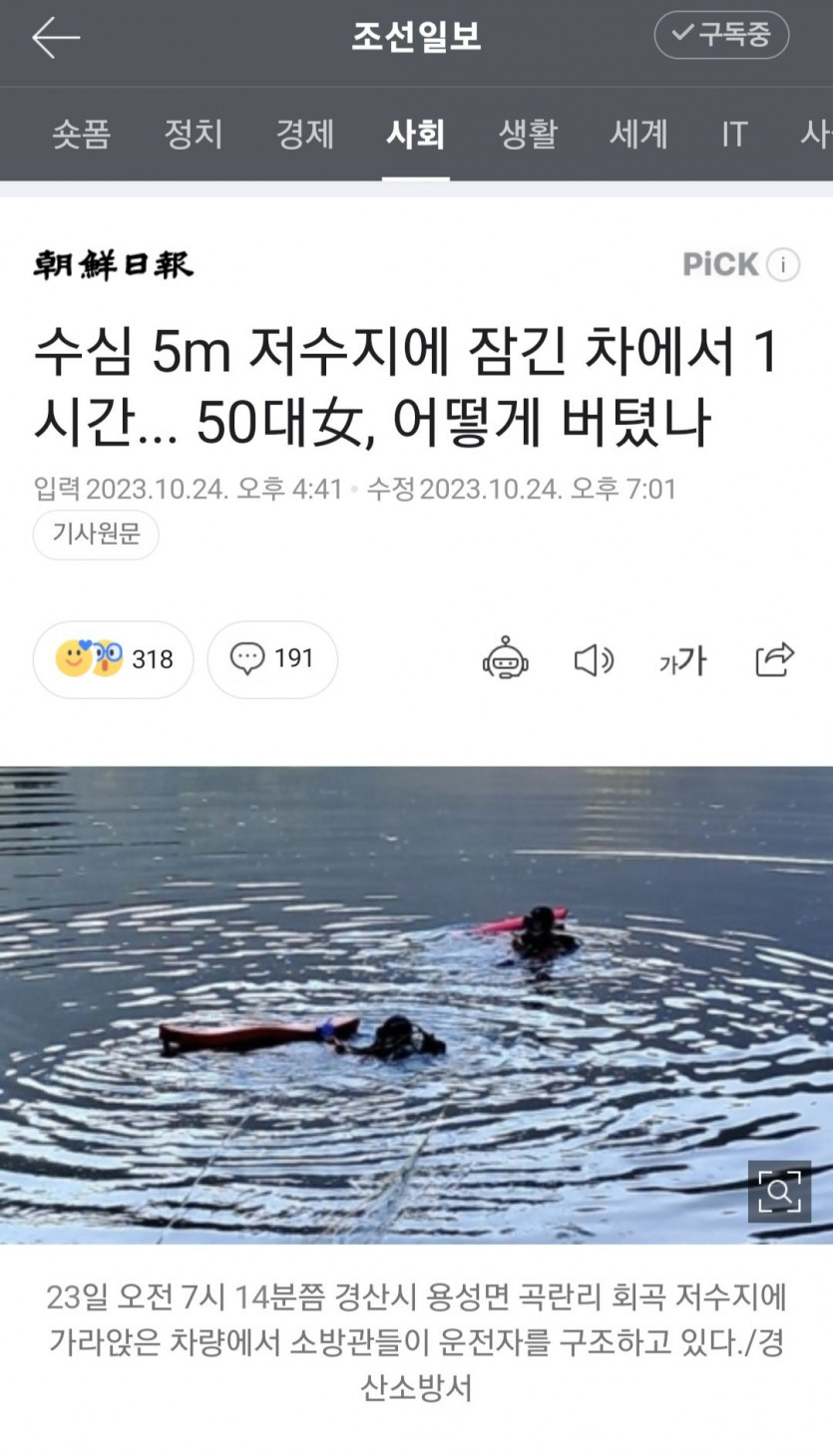Open the 조선일보 press title
The image size is (833, 1456).
click(x=416, y=37)
